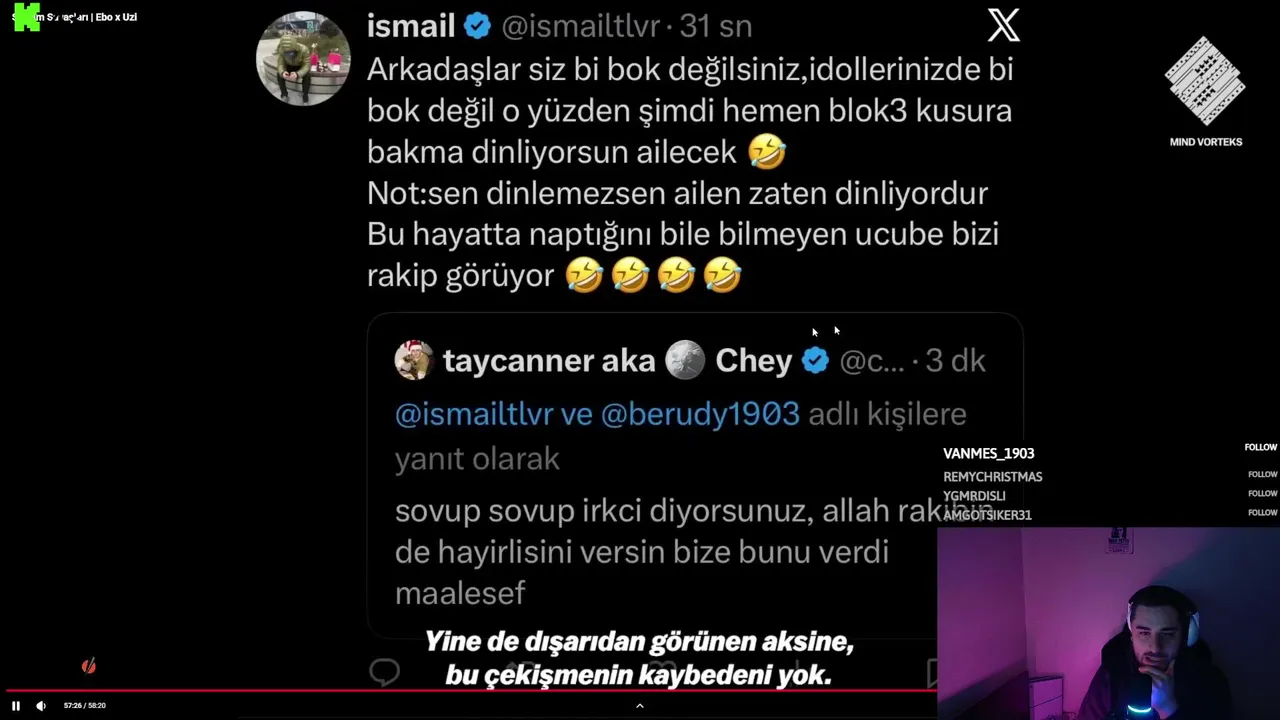Mute the video sound

tap(41, 706)
